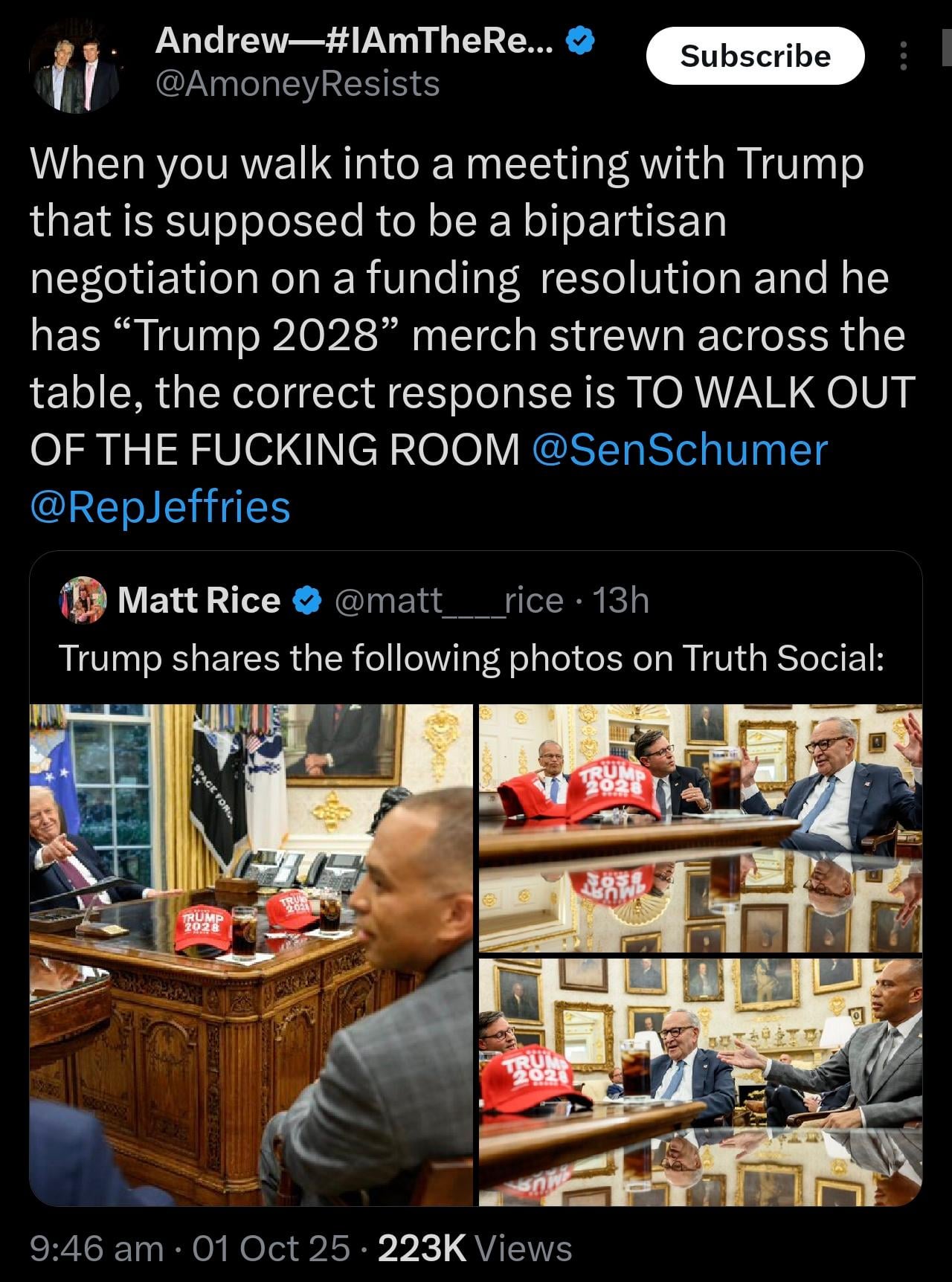Open the @RepJeffries mention

[x=160, y=507]
